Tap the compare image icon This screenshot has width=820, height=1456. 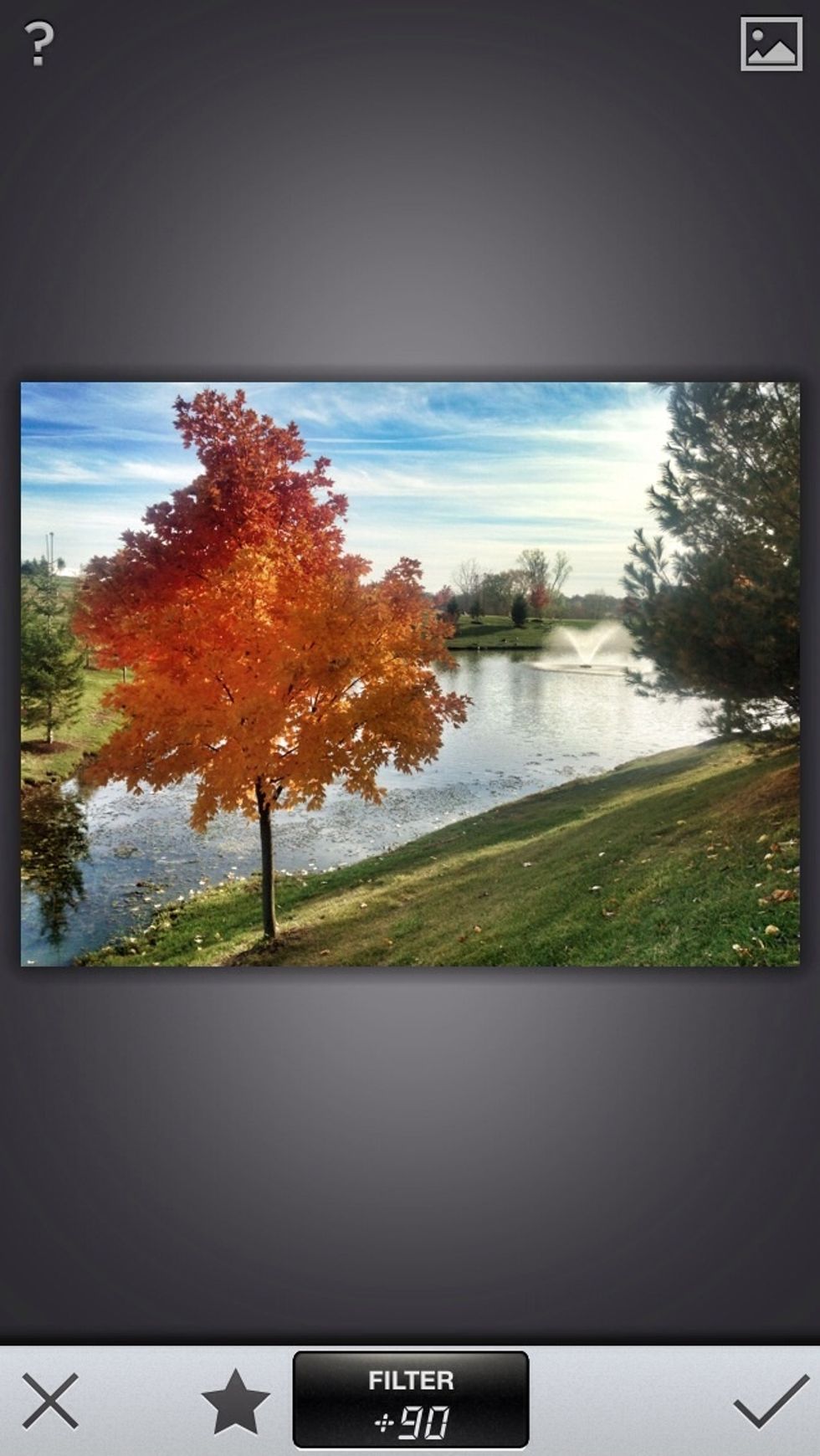point(771,44)
